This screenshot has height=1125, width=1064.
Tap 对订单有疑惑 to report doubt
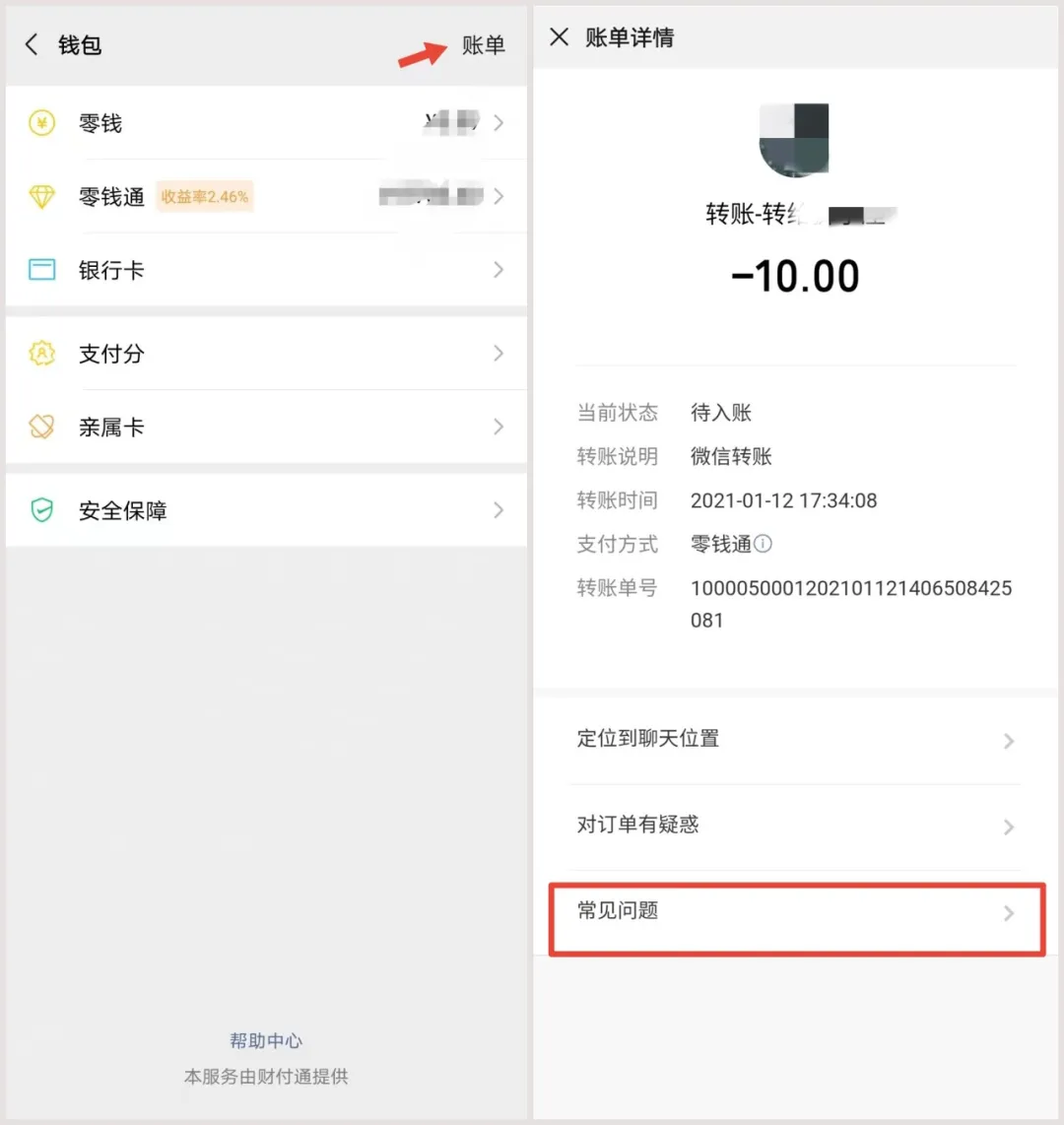pyautogui.click(x=638, y=827)
